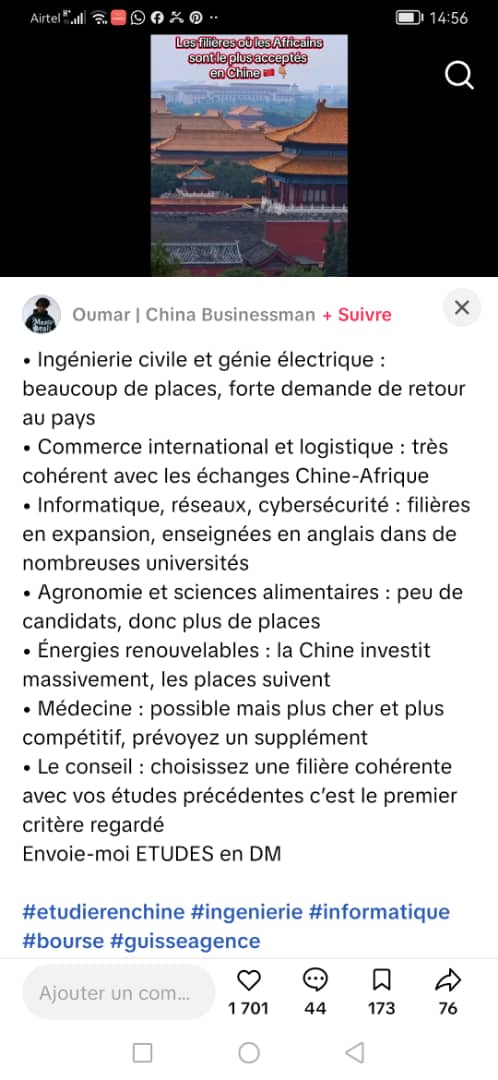Tap the add comment field

click(x=118, y=993)
